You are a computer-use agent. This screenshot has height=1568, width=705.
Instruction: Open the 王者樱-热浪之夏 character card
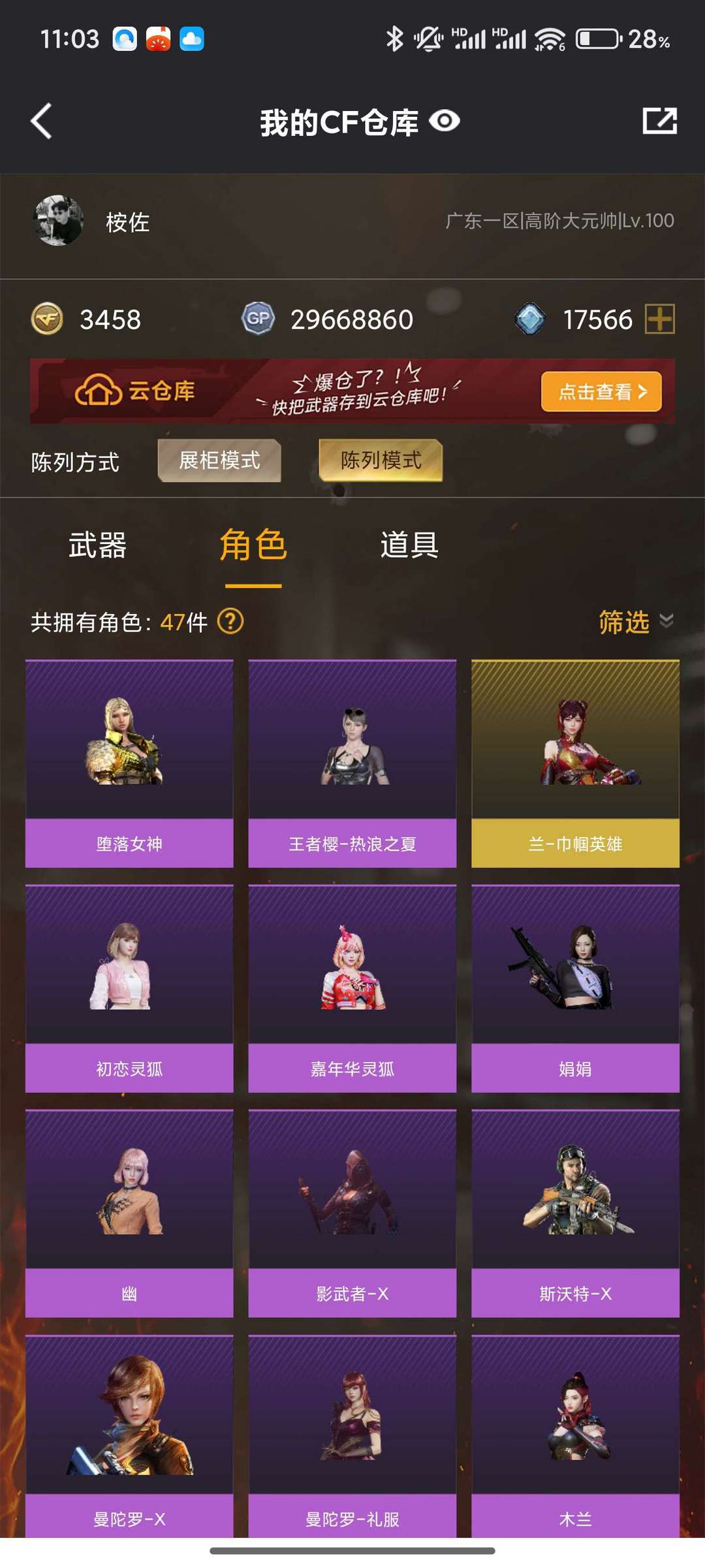coord(352,763)
